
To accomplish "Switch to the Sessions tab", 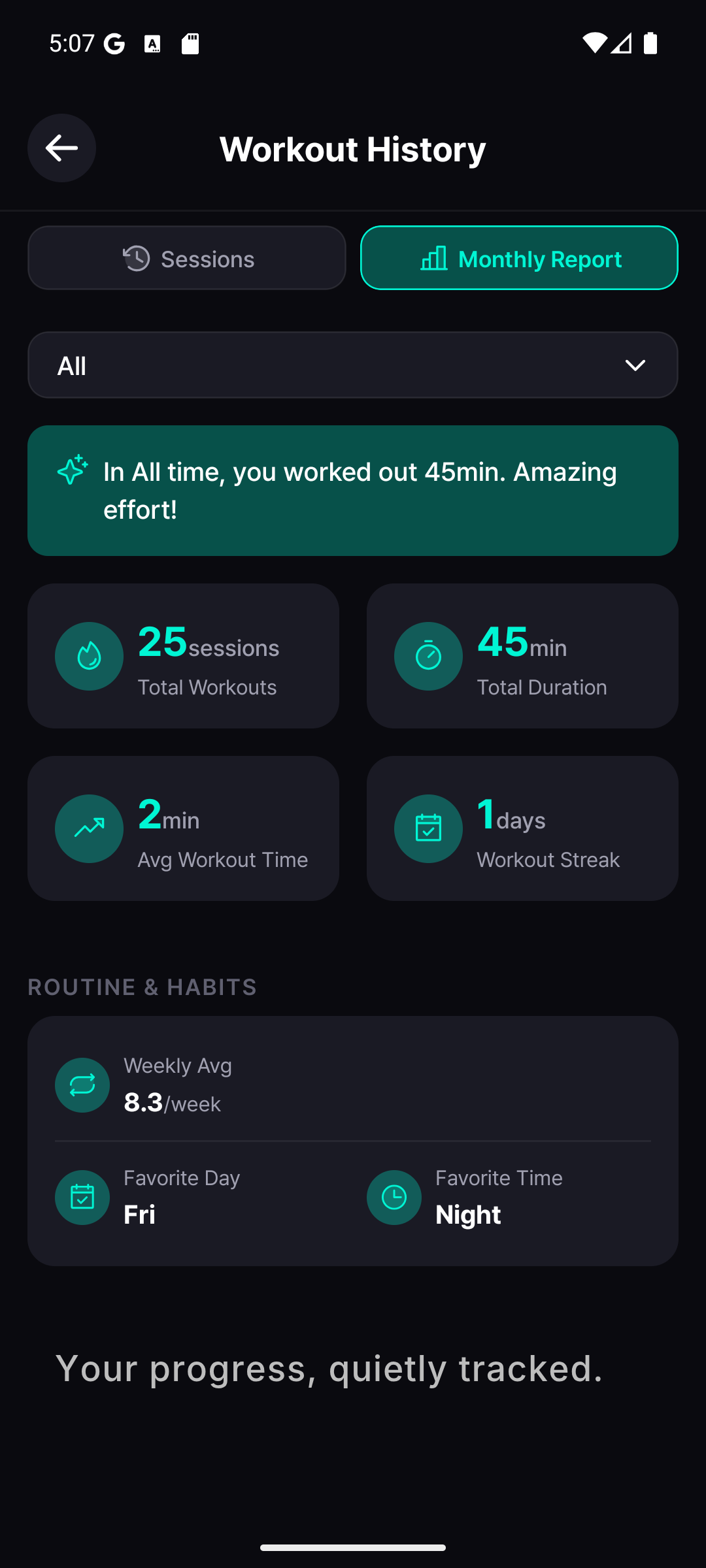I will (186, 257).
